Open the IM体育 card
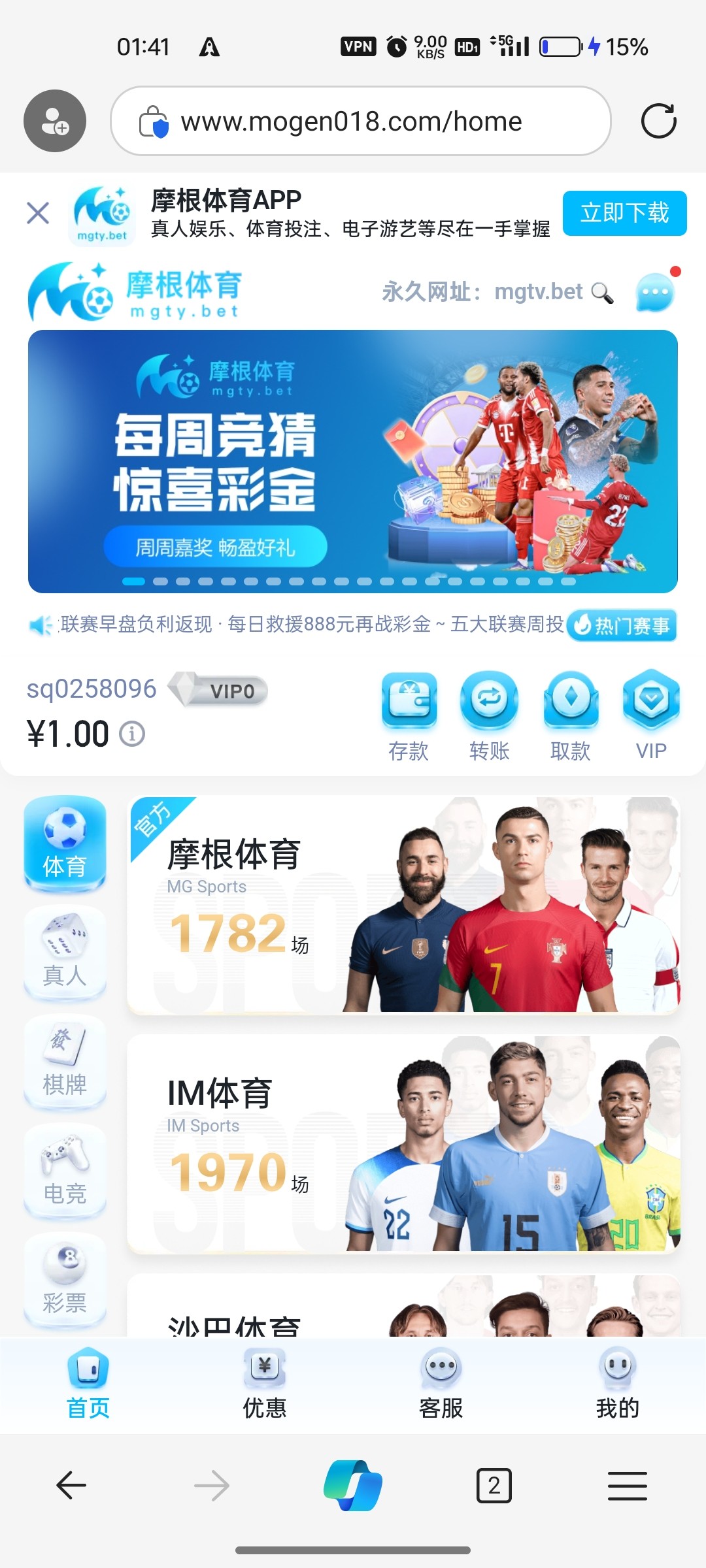 pyautogui.click(x=403, y=1143)
